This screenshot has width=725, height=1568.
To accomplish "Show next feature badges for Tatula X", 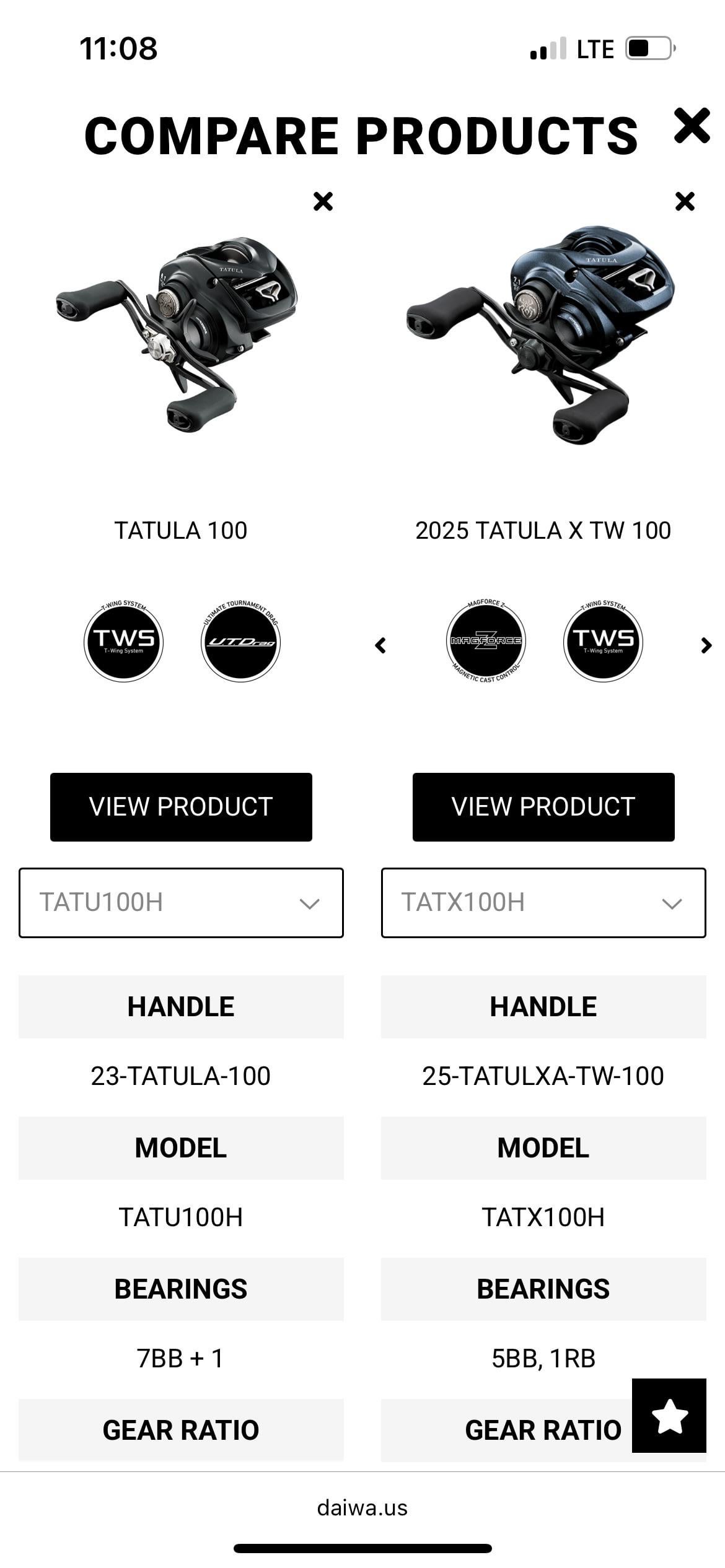I will tap(706, 645).
